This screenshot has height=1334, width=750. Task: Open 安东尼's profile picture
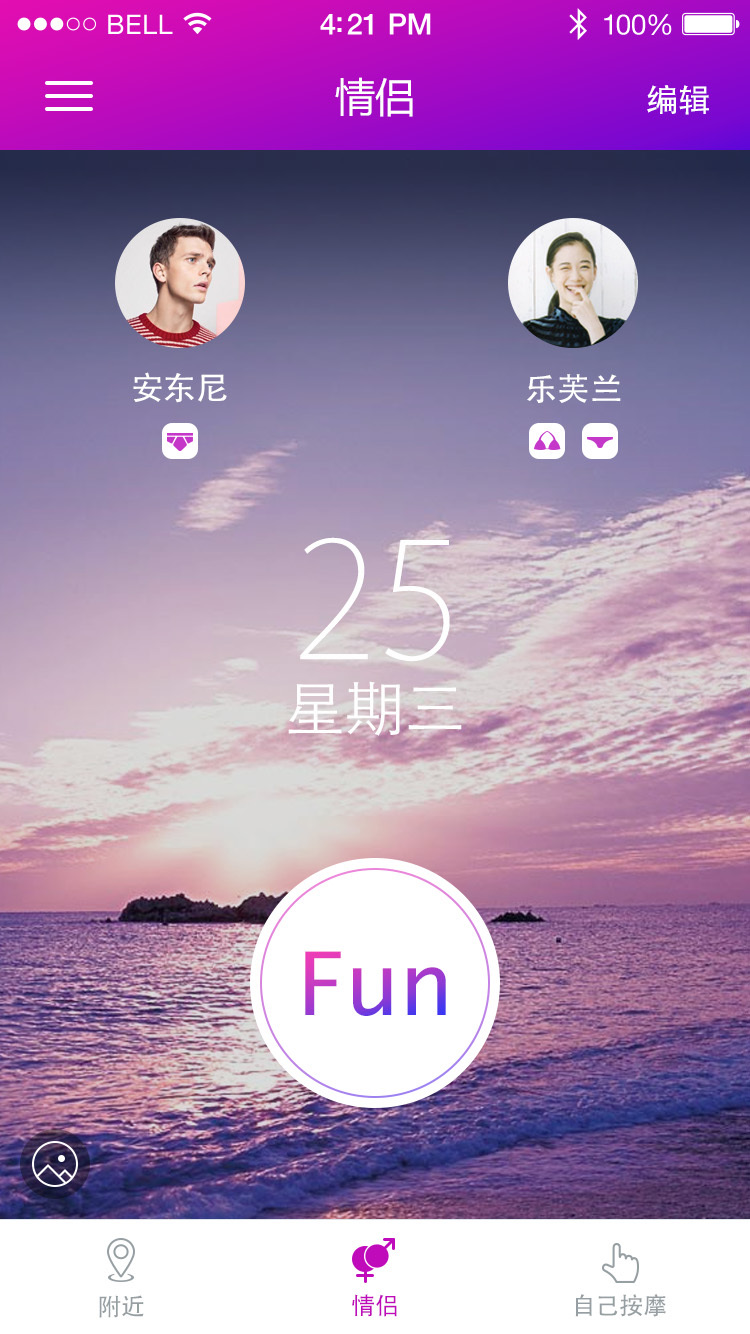click(180, 283)
